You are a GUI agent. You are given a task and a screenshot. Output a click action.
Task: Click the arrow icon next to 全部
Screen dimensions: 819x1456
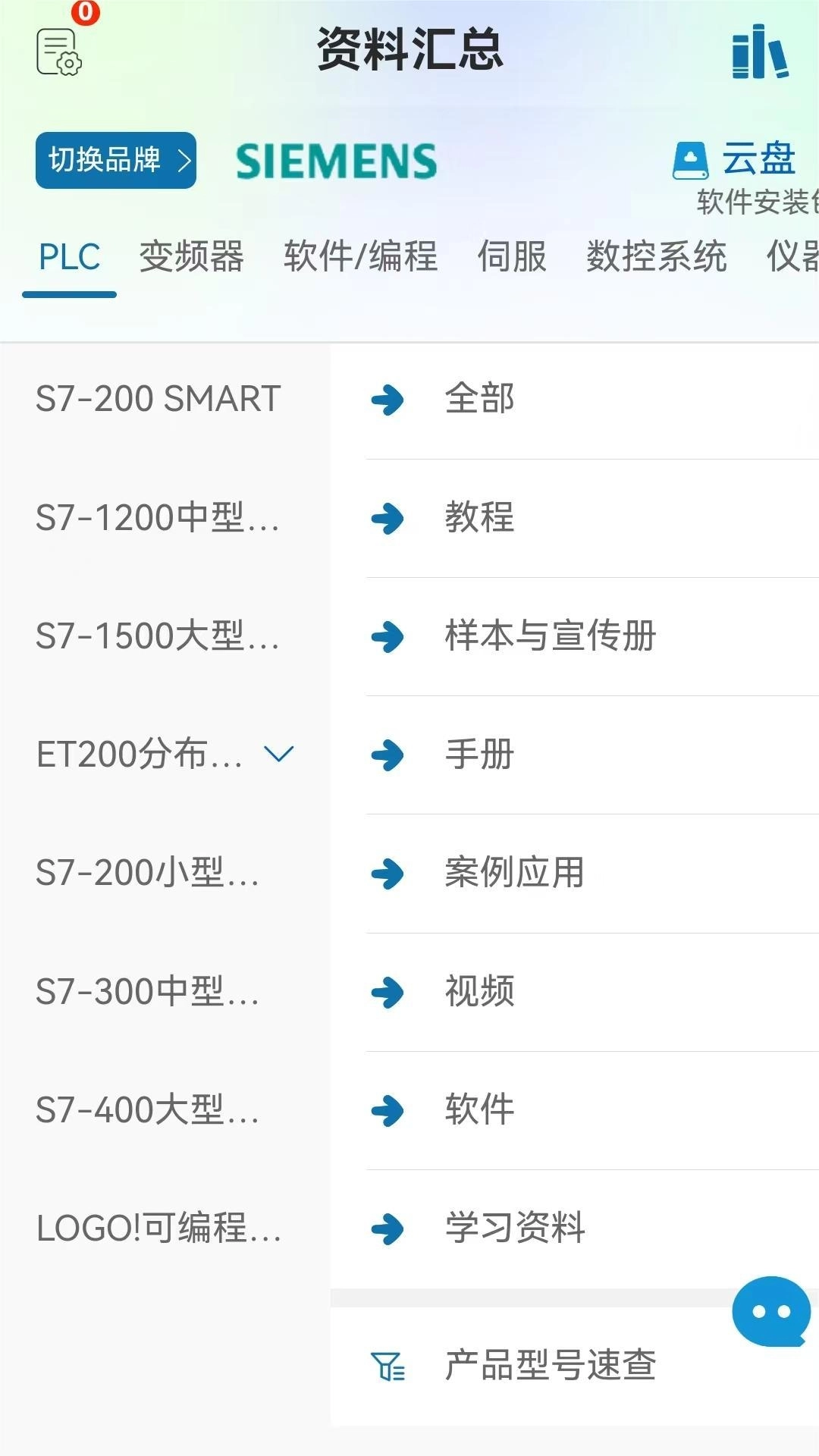[387, 400]
